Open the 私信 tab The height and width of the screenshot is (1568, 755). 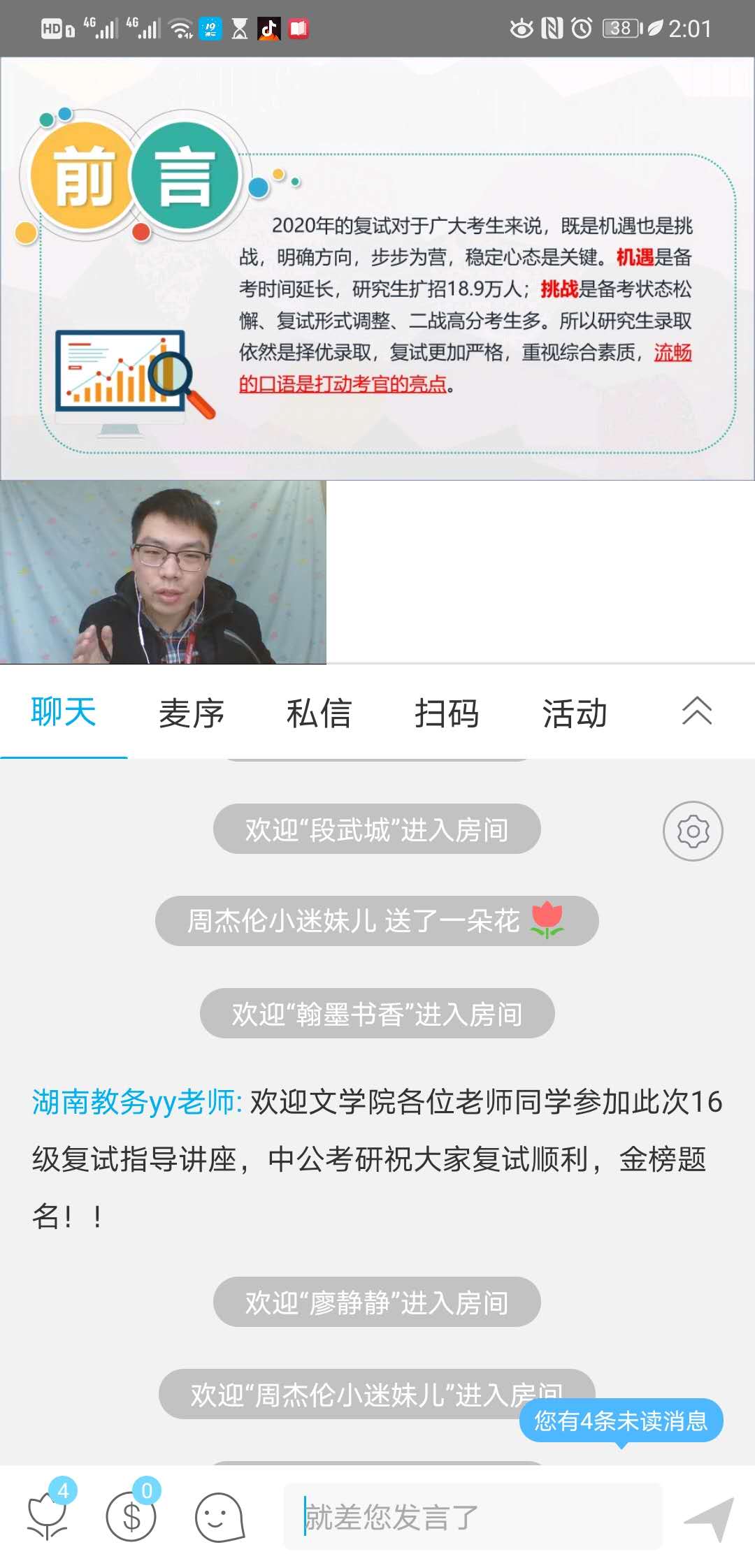click(x=319, y=713)
